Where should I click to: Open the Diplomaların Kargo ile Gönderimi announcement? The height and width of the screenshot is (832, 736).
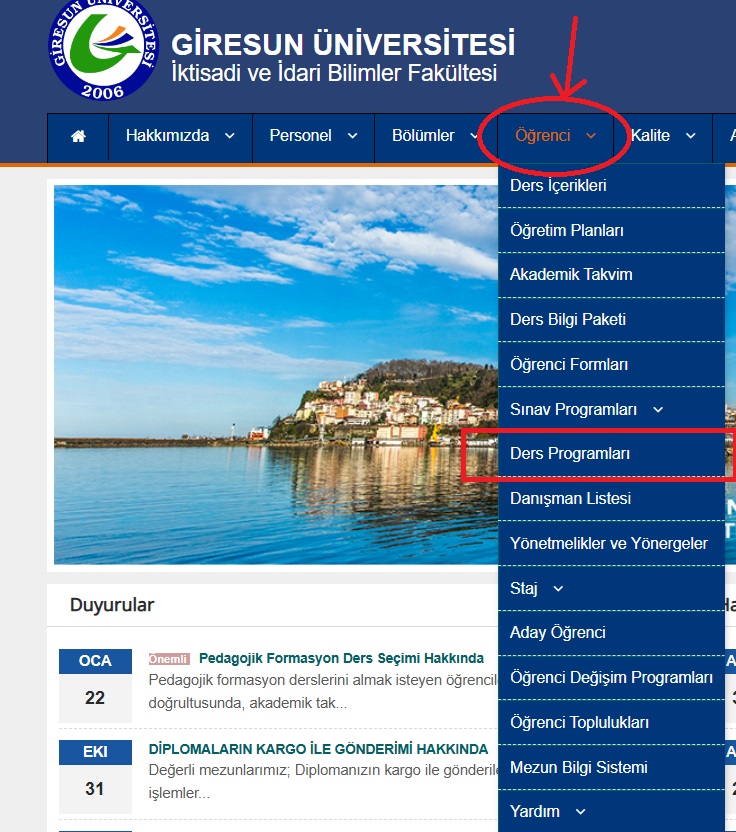318,748
